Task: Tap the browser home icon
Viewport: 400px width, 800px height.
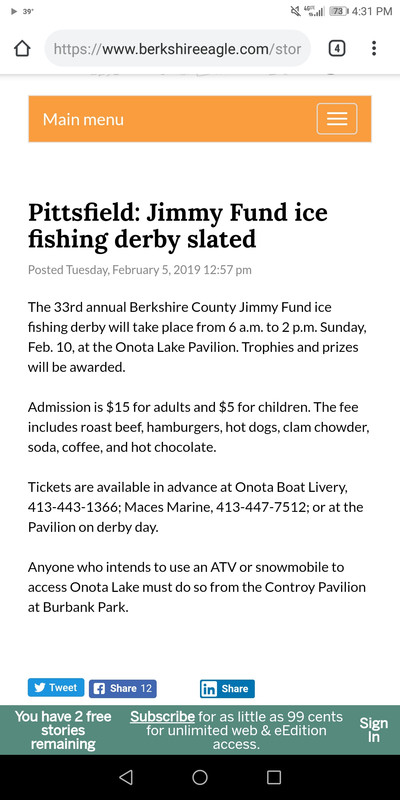Action: tap(21, 49)
